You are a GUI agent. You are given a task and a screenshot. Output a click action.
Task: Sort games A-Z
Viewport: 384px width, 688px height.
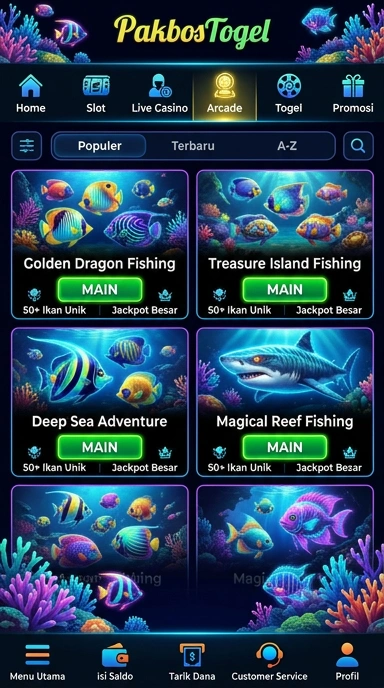287,146
